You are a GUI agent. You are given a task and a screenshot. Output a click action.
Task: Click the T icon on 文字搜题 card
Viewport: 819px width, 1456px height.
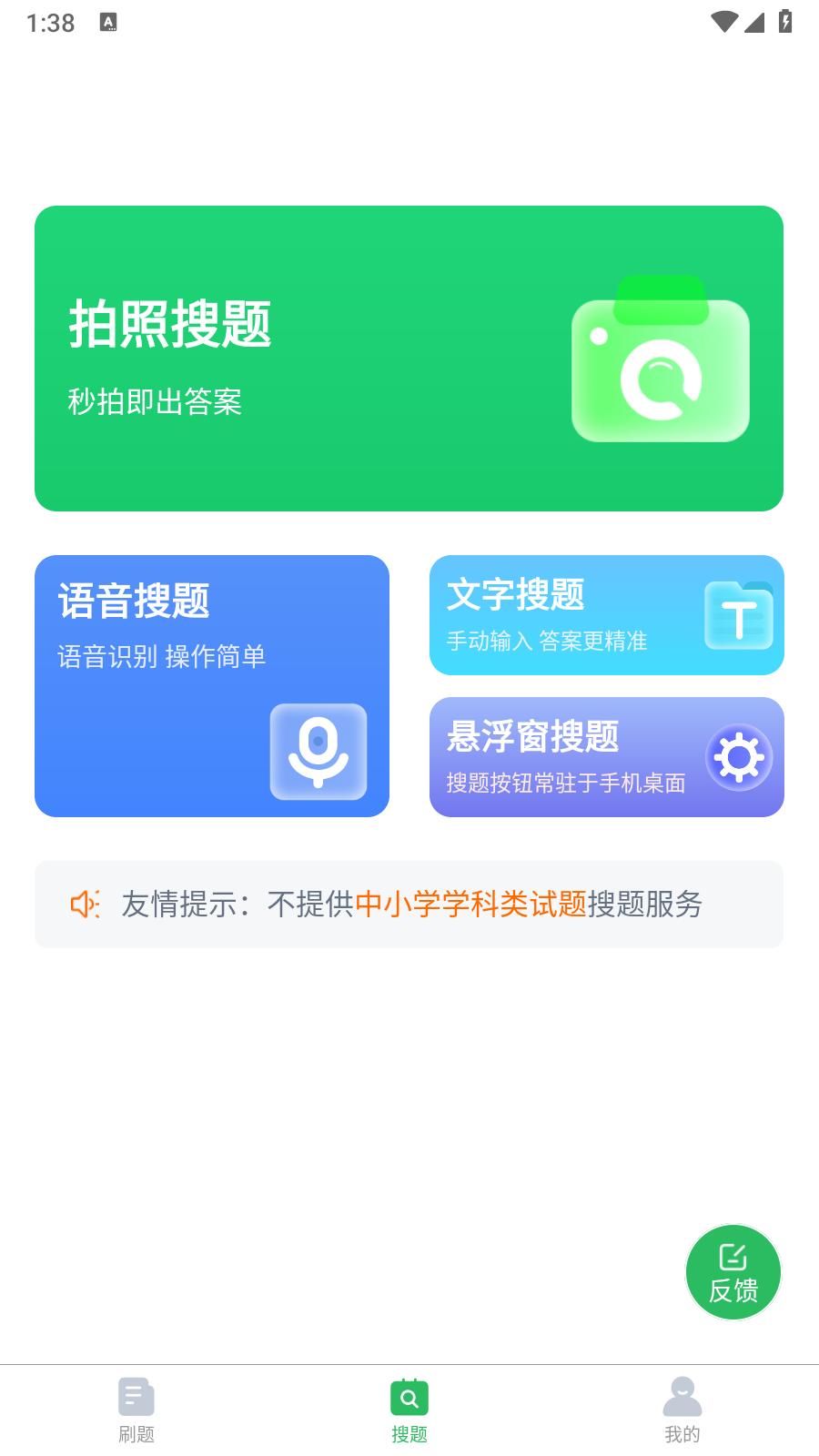tap(738, 616)
